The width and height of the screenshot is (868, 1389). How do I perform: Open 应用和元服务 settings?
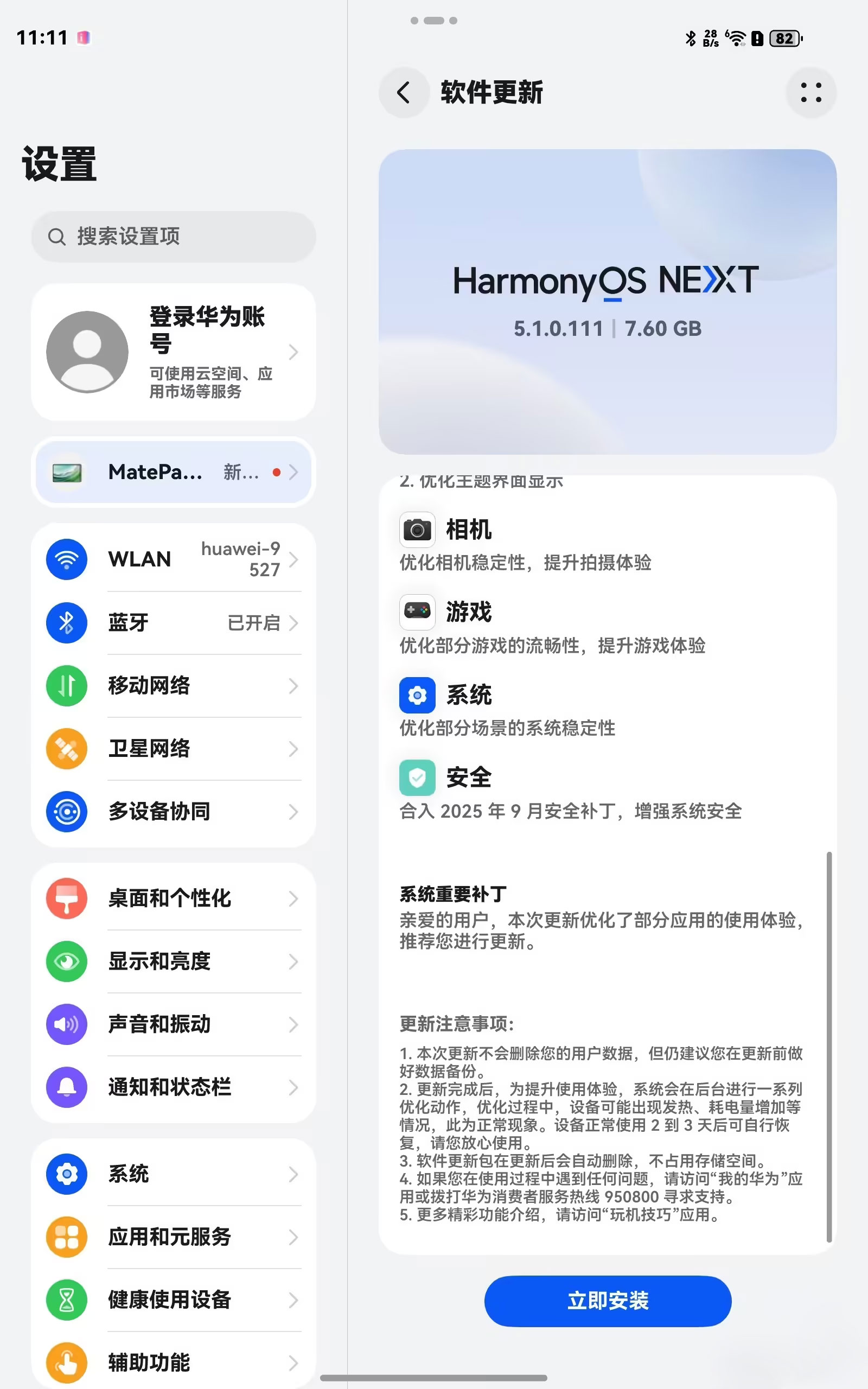[x=174, y=1237]
